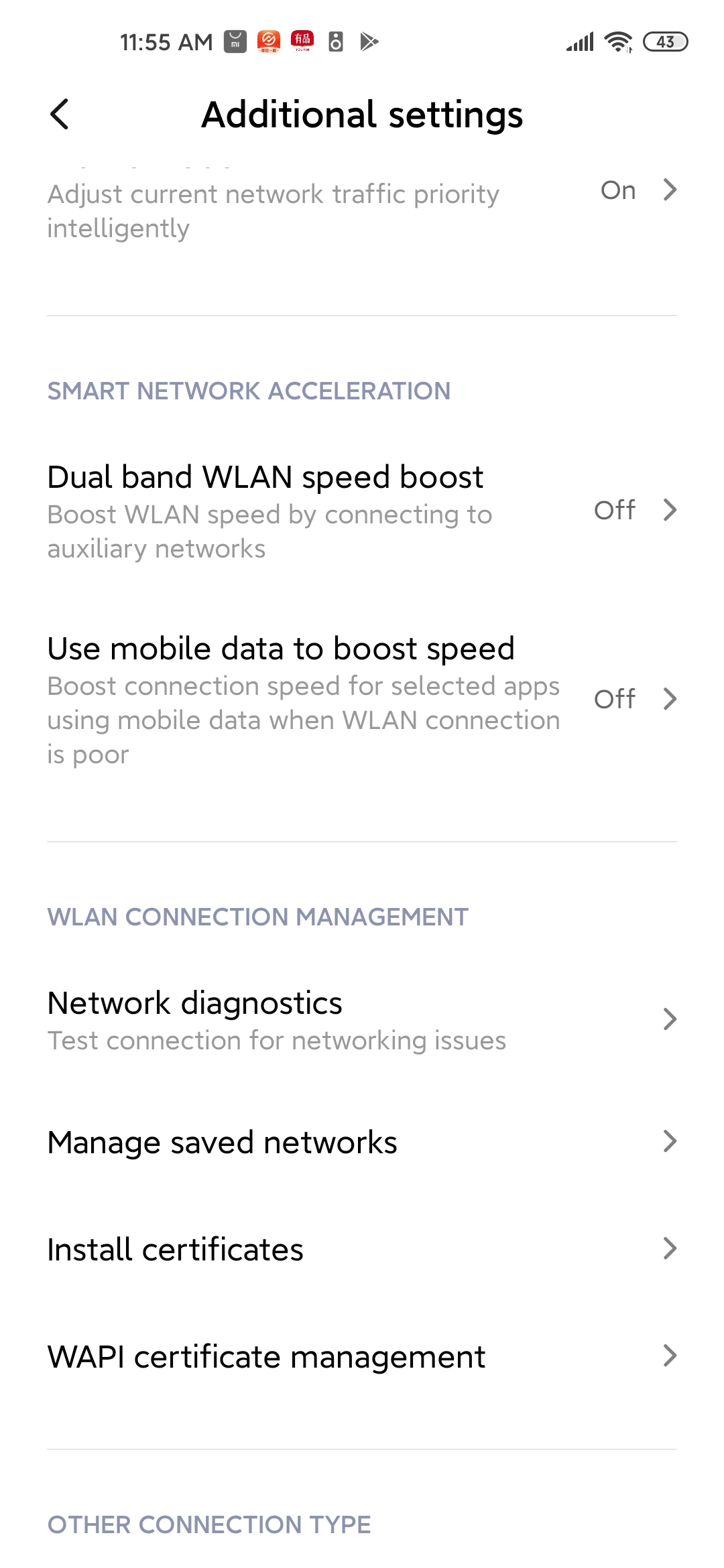Open WAPI certificate management
Viewport: 724px width, 1568px height.
(x=362, y=1356)
